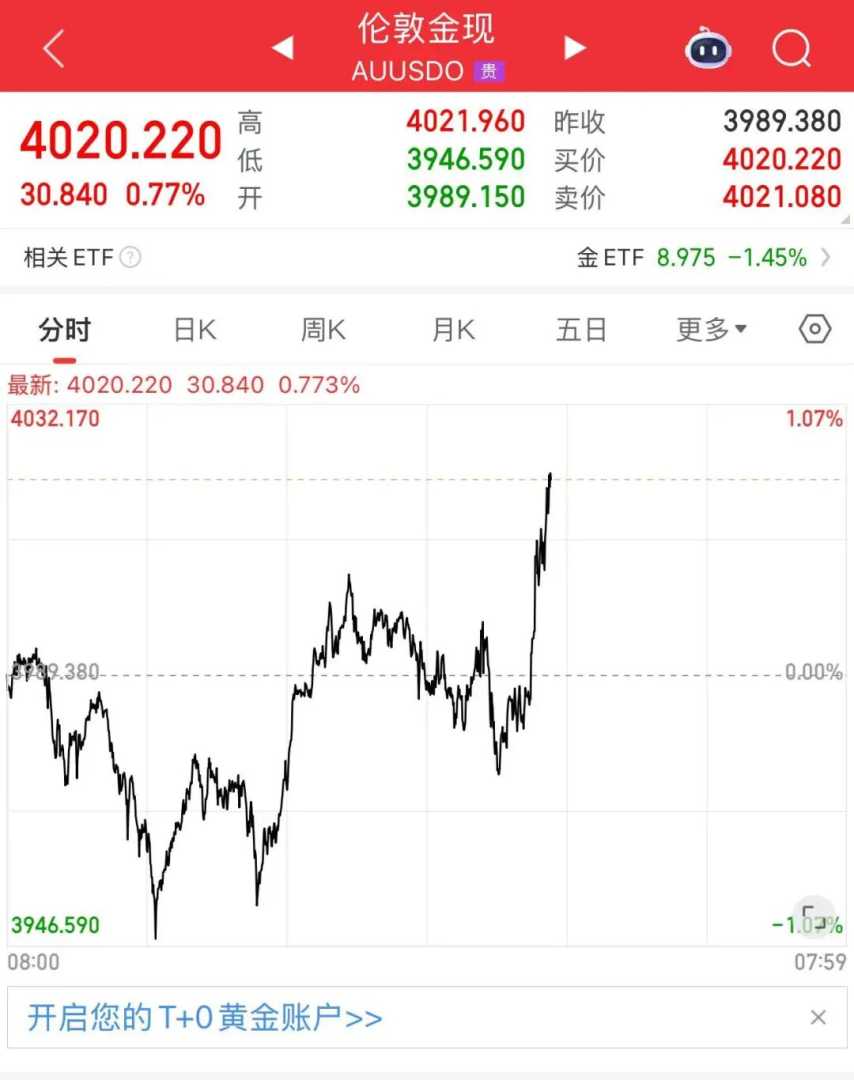
Task: Dismiss the T+0黄金账户 banner
Action: tap(818, 1018)
